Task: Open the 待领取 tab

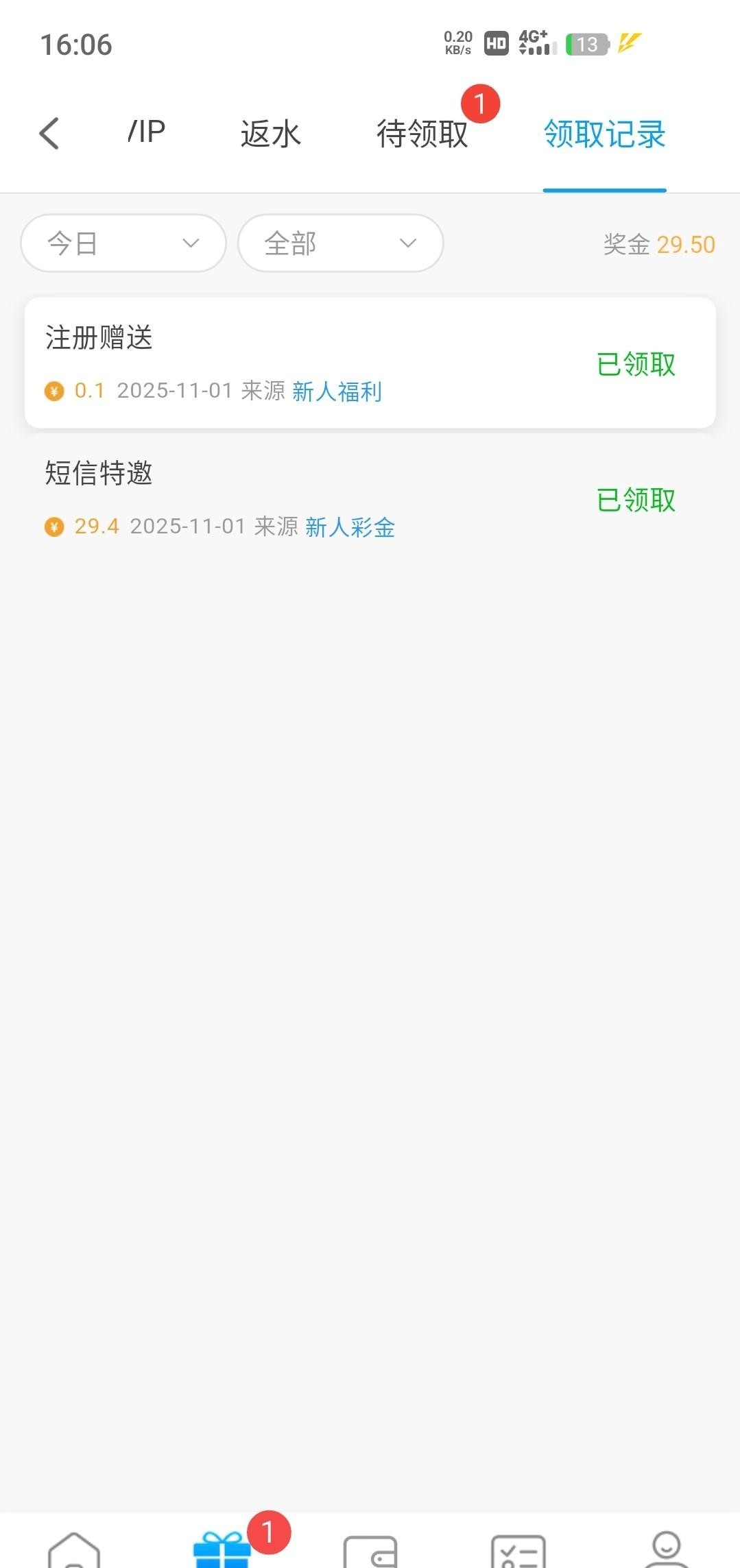Action: 422,133
